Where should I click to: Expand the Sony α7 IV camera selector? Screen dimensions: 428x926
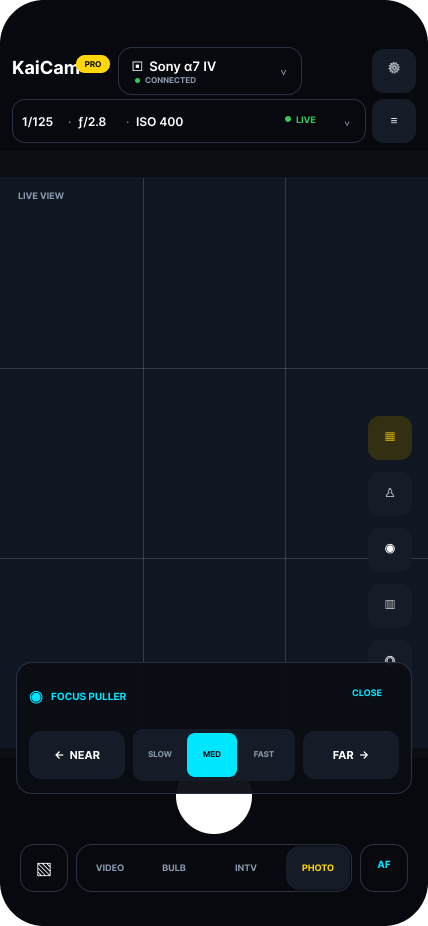tap(210, 71)
